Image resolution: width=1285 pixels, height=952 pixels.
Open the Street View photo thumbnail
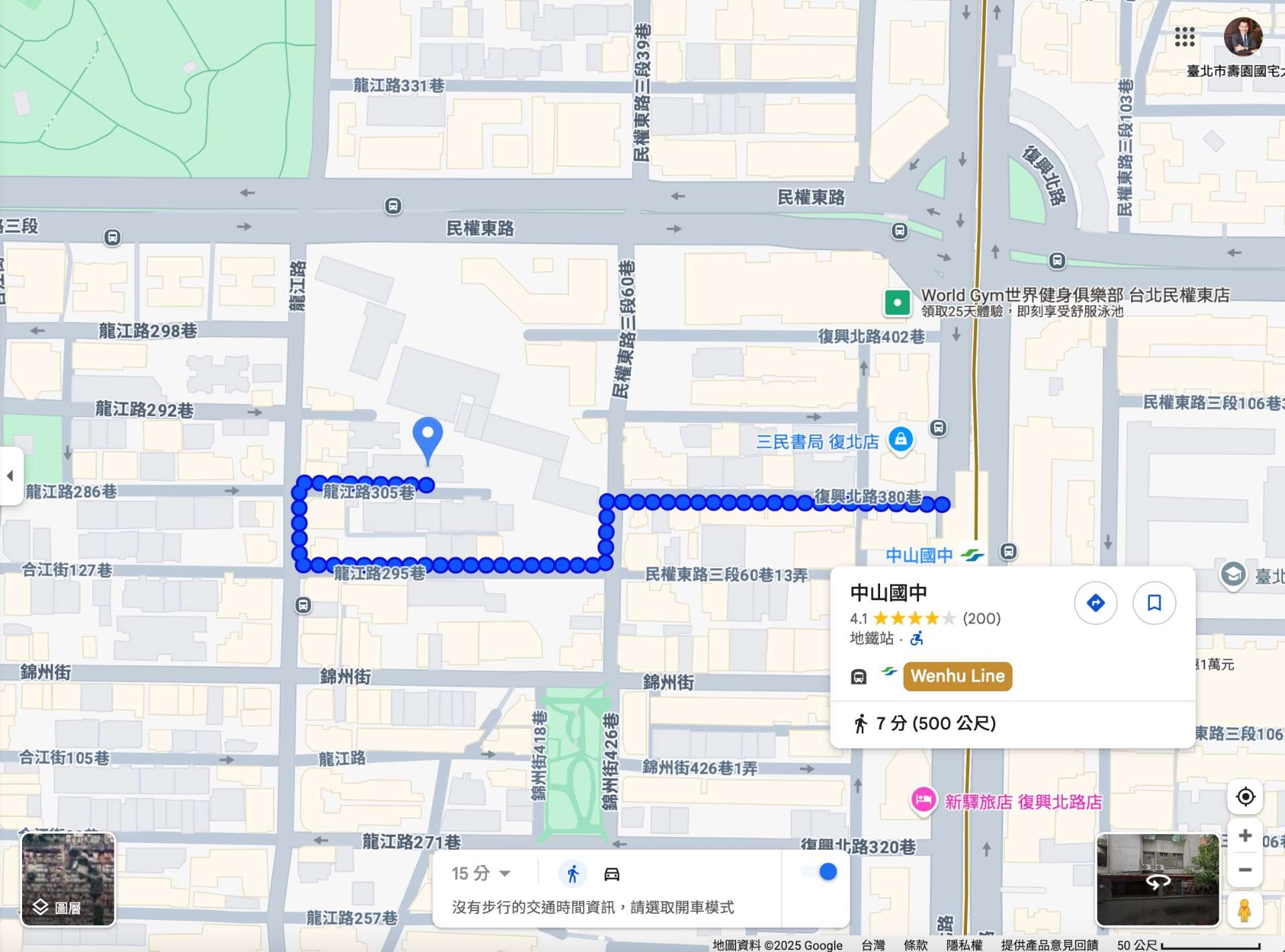pyautogui.click(x=1157, y=879)
